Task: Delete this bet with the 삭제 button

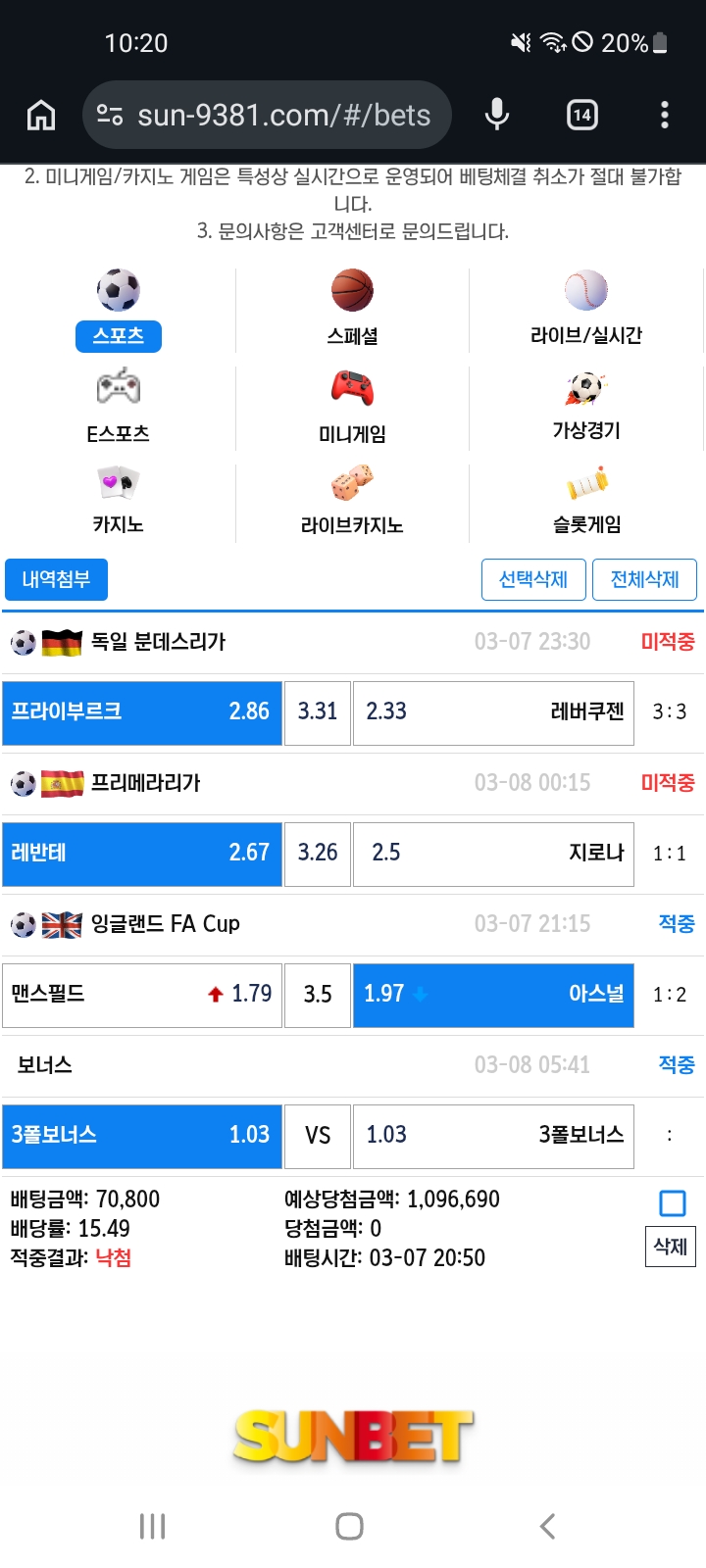Action: pos(671,1247)
